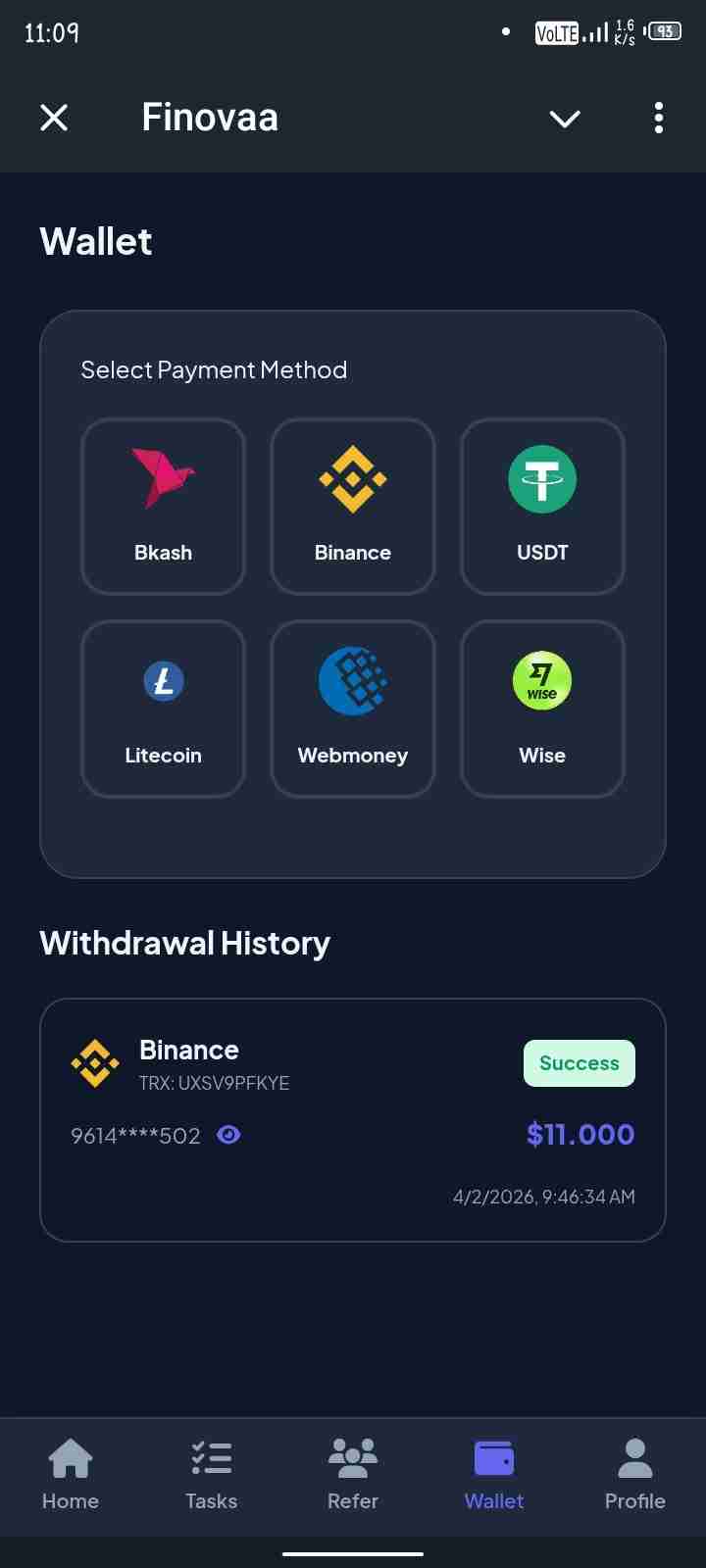Reveal the hidden account number with eye icon

pos(228,1135)
